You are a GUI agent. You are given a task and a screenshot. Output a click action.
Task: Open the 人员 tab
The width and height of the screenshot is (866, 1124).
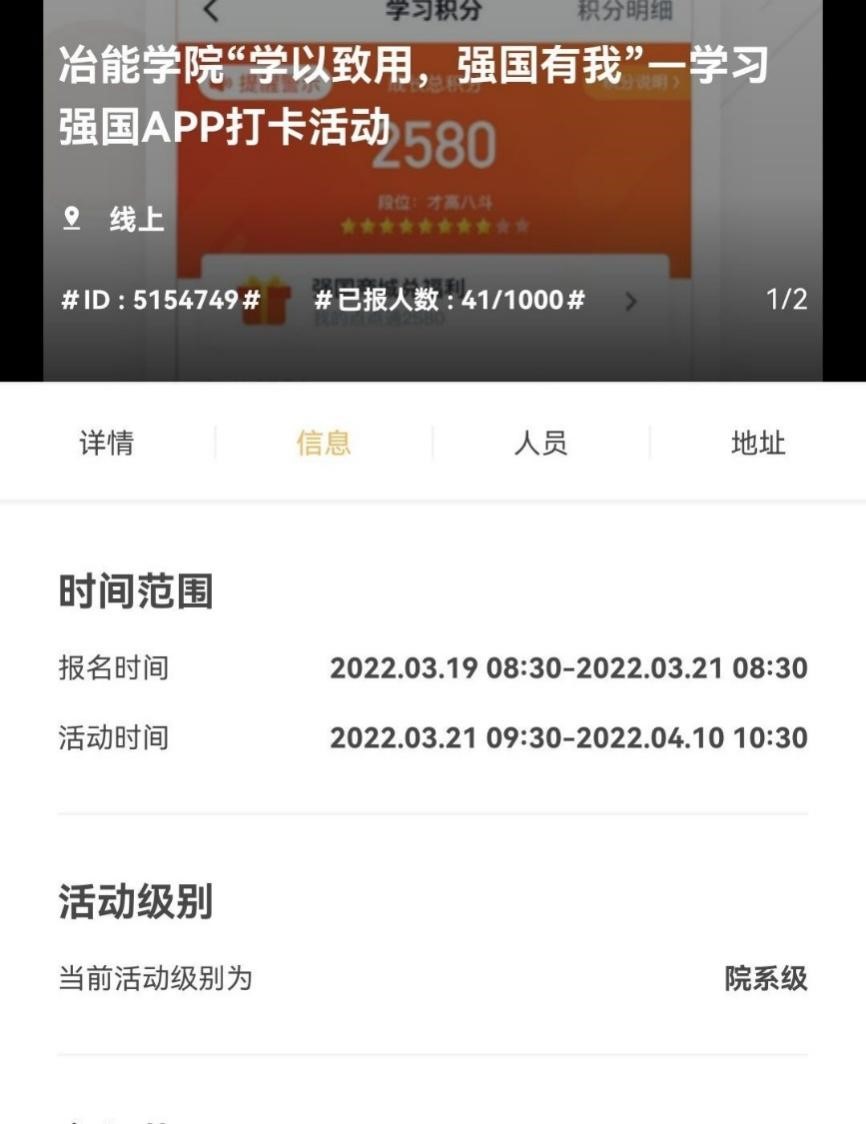(x=540, y=443)
